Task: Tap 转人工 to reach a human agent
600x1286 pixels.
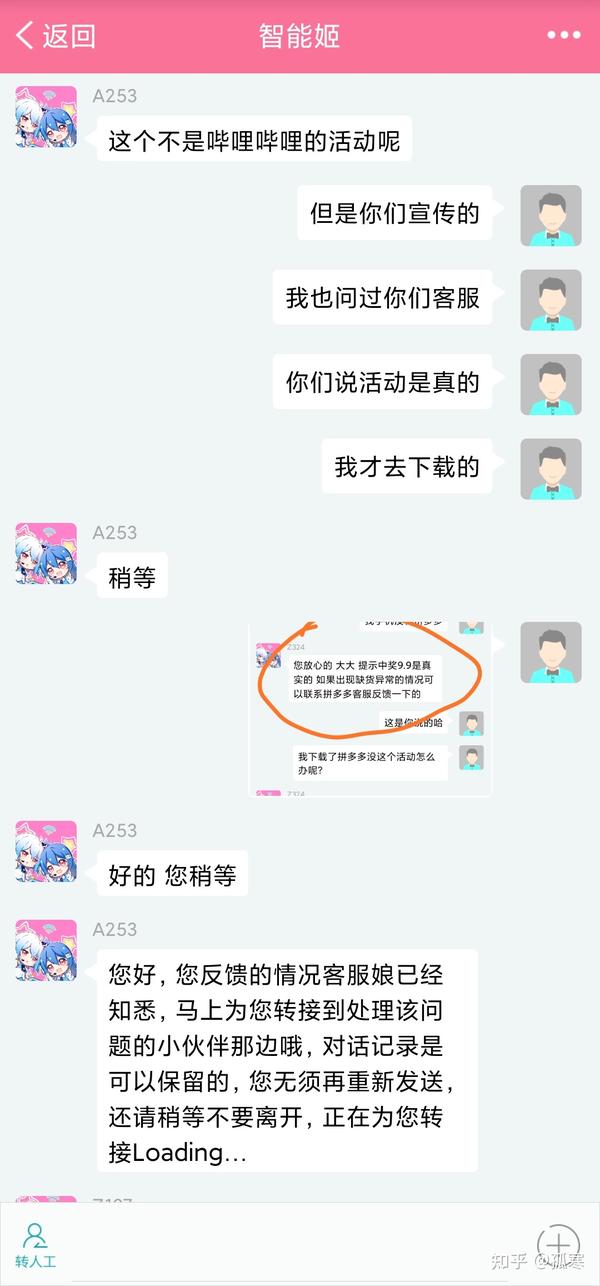Action: tap(36, 1245)
